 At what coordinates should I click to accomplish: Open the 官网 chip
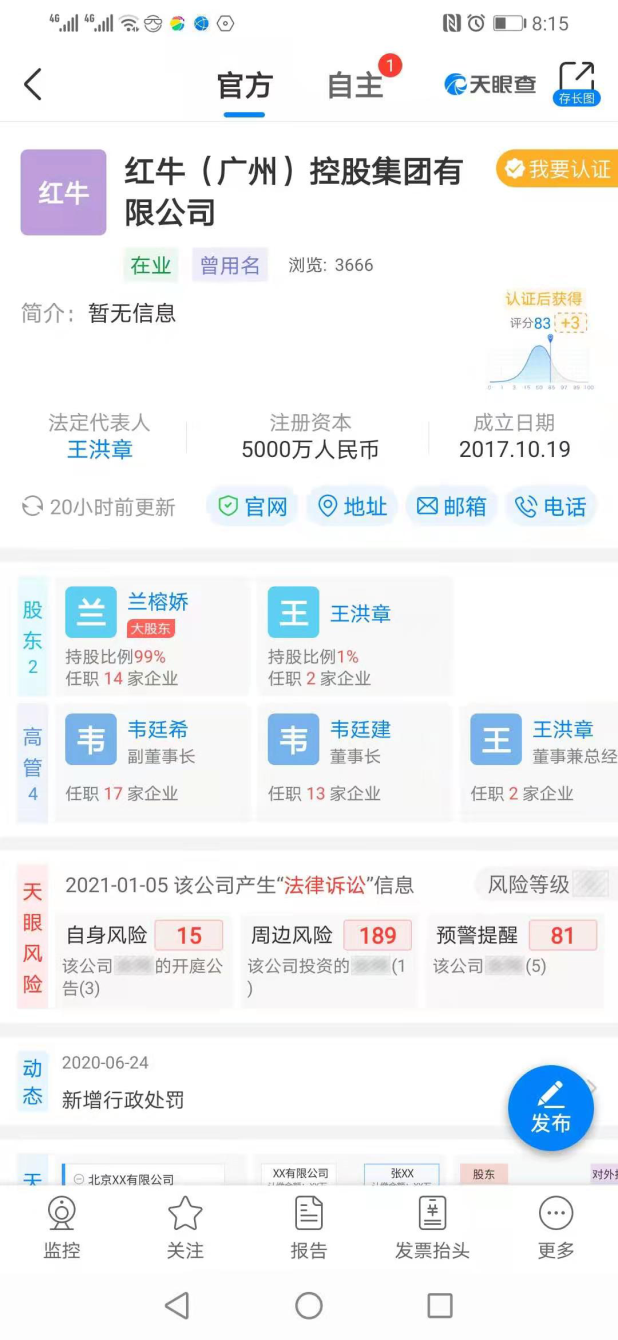coord(254,507)
